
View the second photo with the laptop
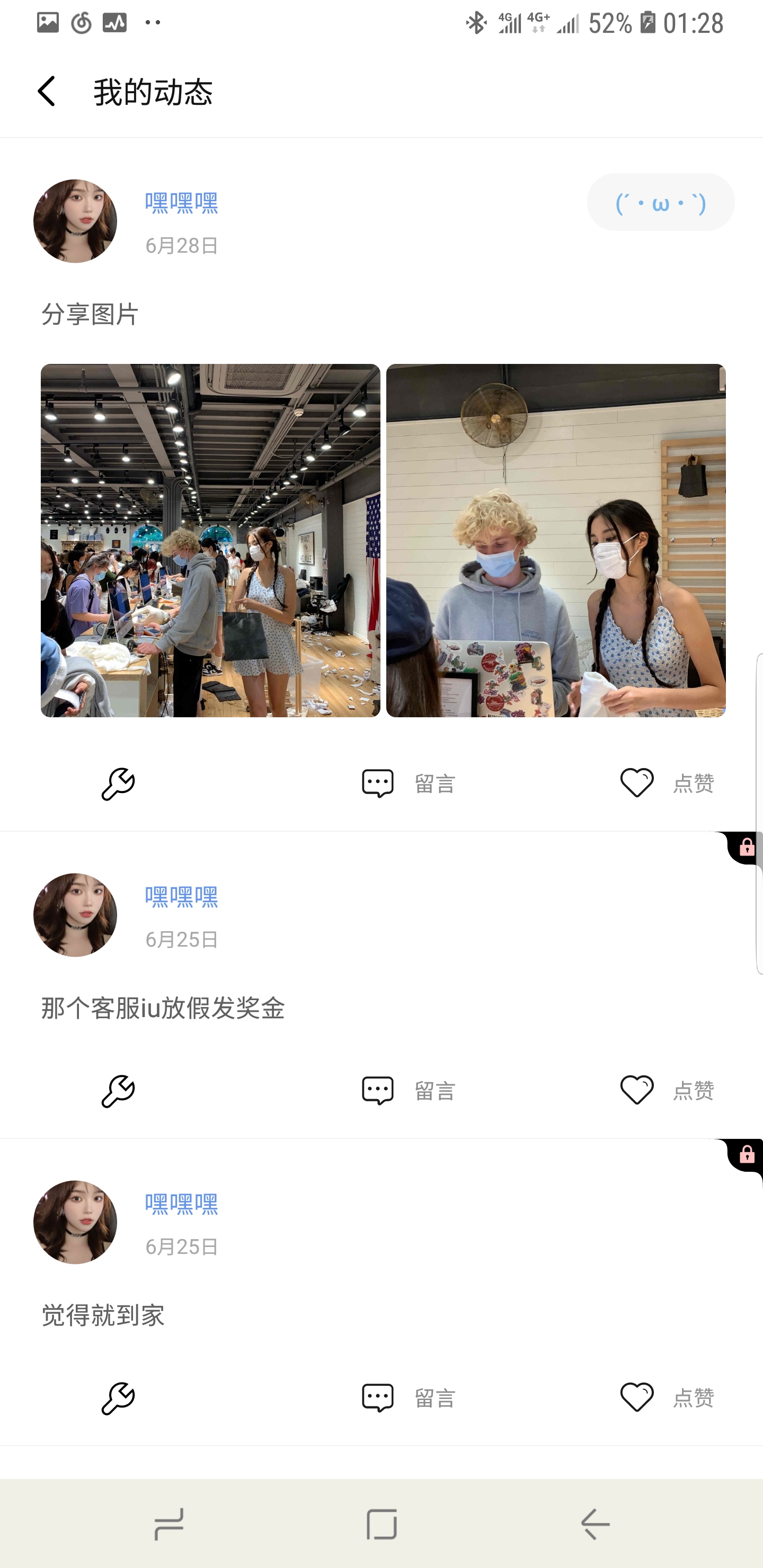point(555,540)
